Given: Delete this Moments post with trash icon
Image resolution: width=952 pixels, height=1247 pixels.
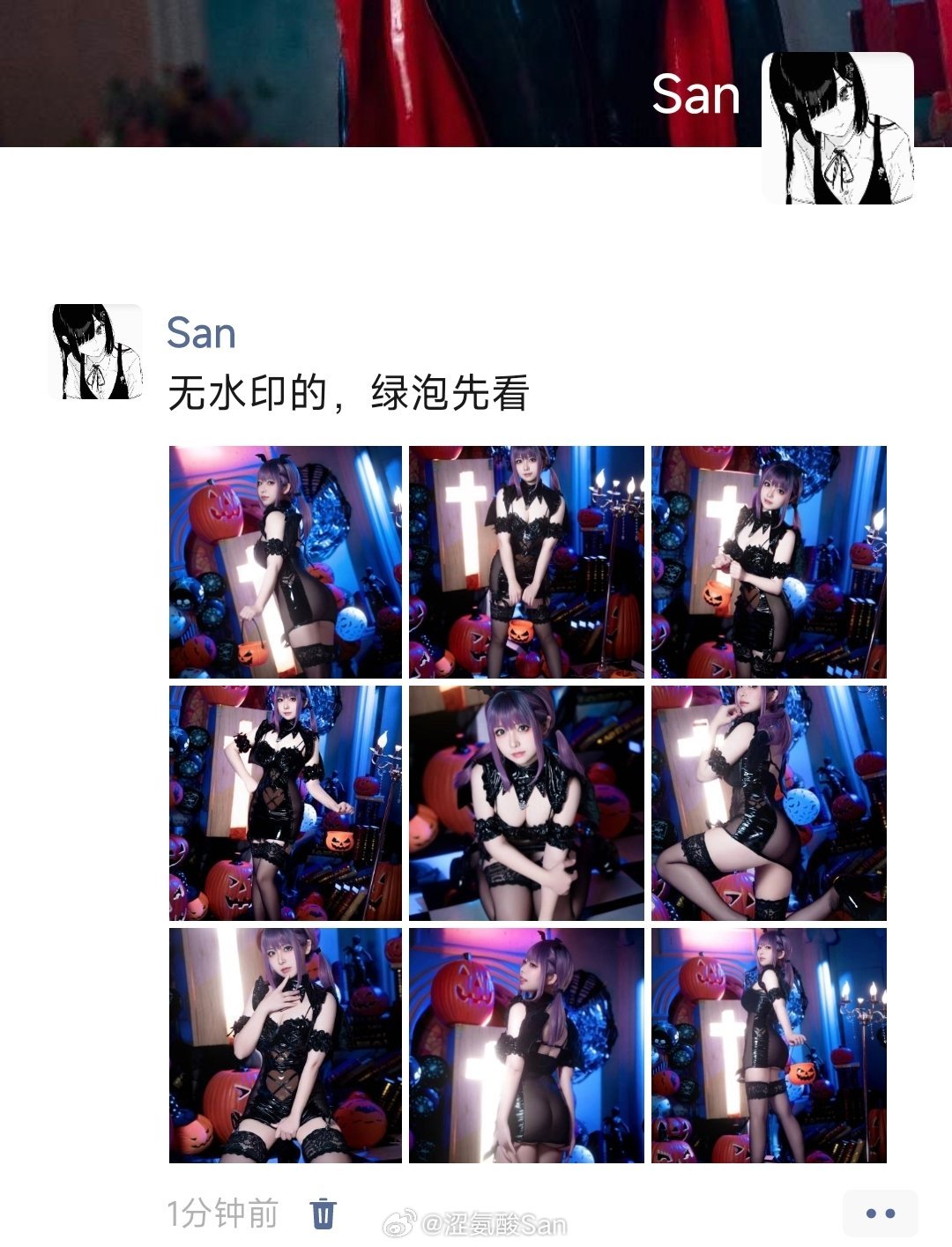Looking at the screenshot, I should click(x=323, y=1213).
